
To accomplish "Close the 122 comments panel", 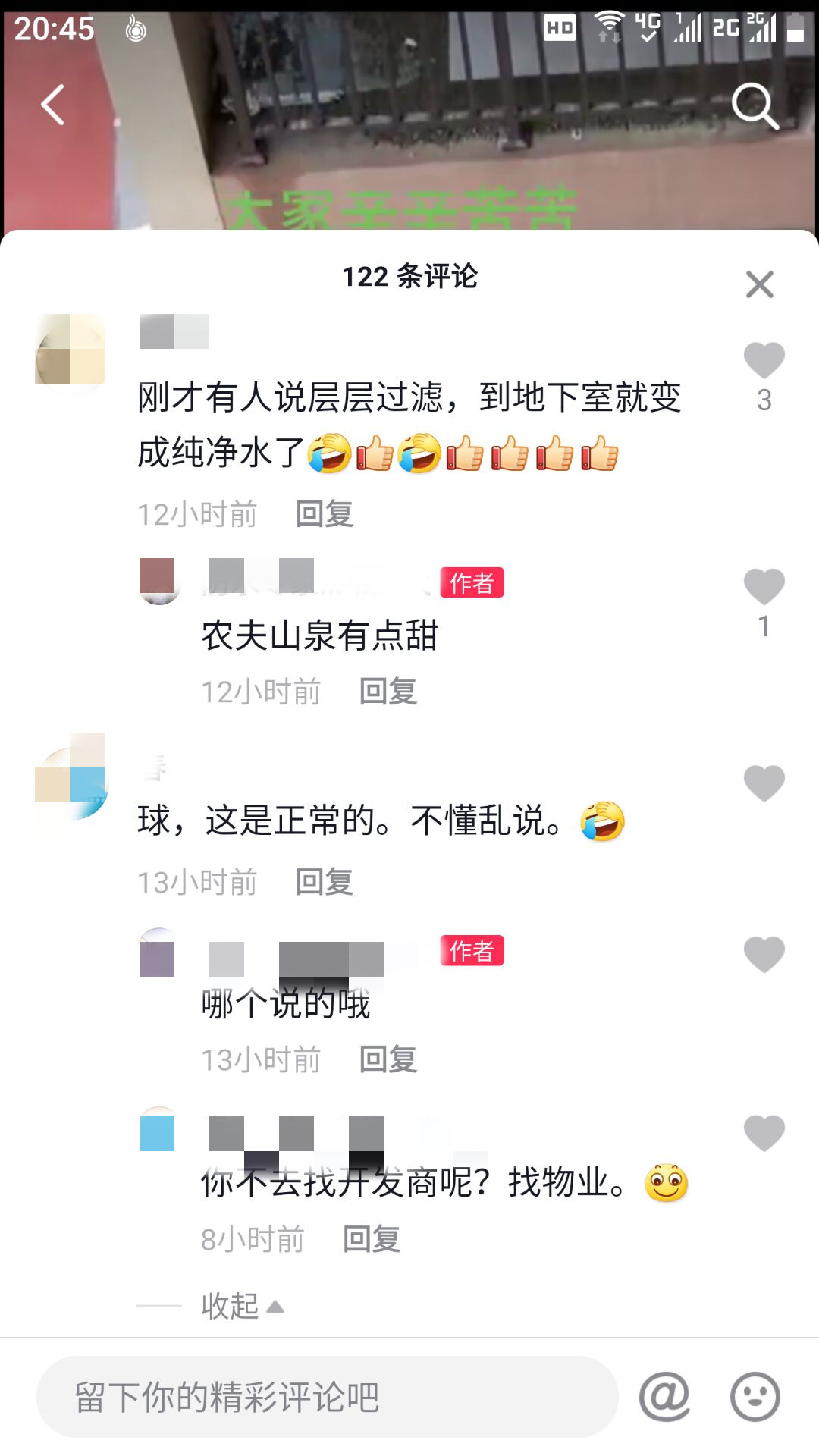I will coord(759,285).
